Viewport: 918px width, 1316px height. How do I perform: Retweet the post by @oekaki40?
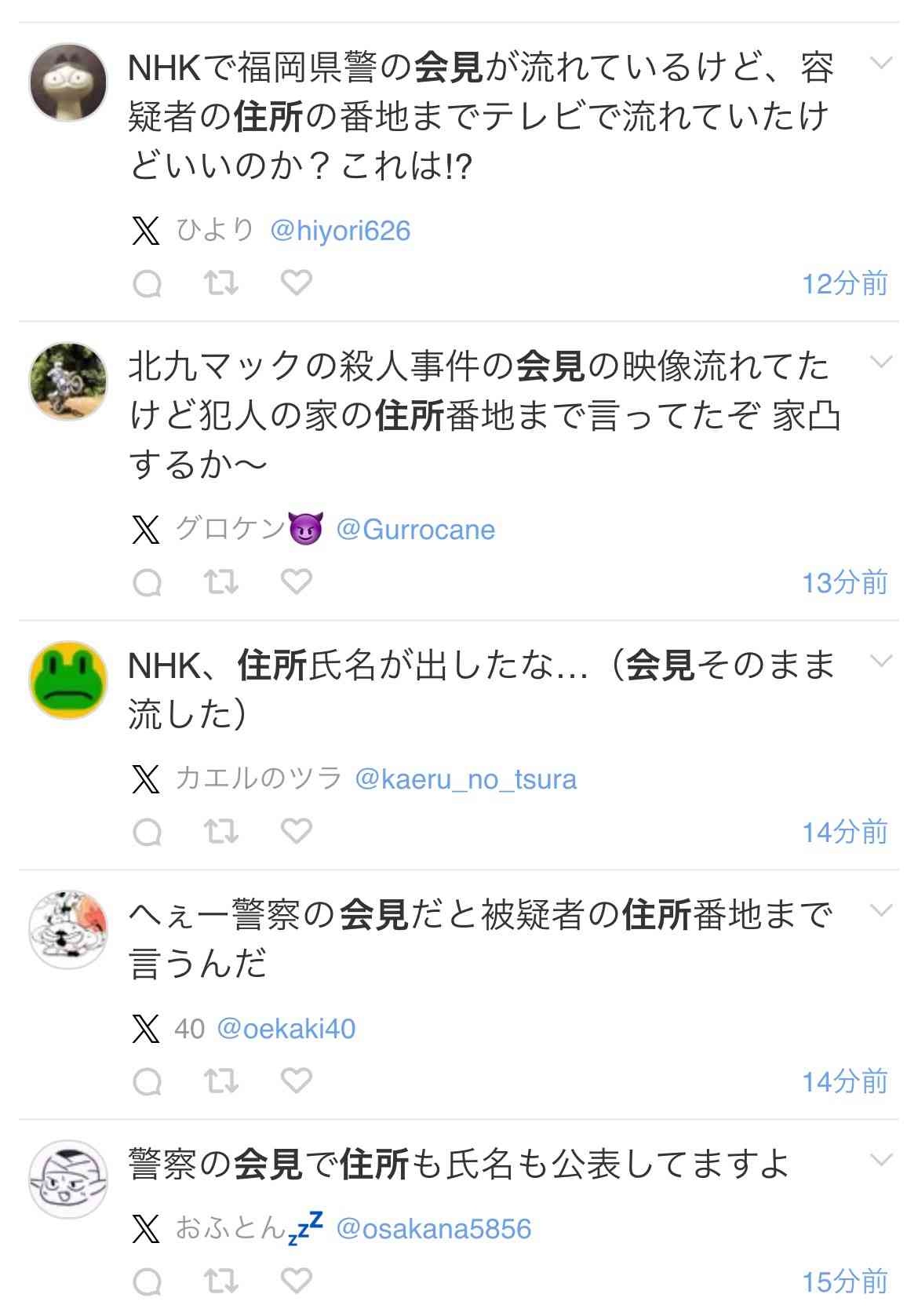click(221, 1081)
